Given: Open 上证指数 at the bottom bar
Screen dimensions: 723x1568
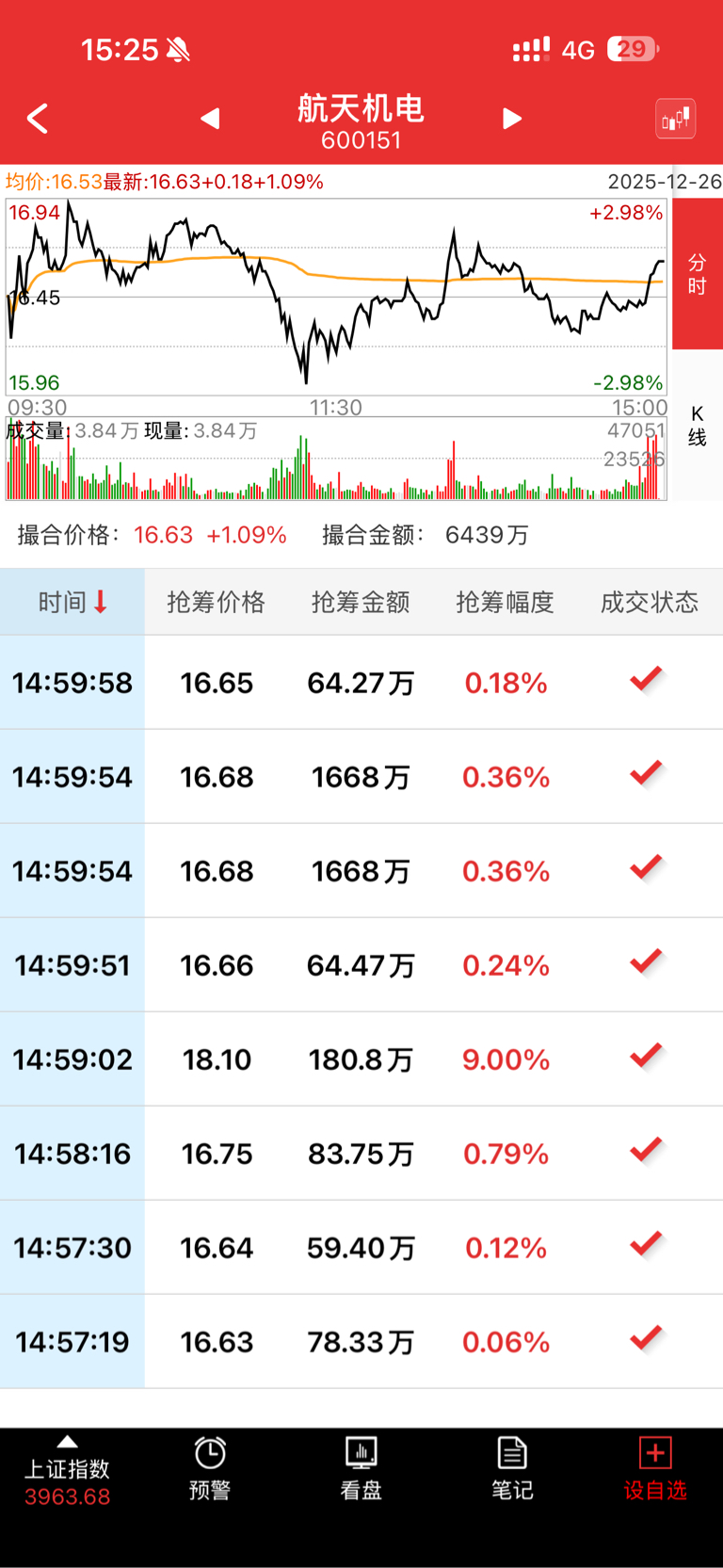Looking at the screenshot, I should (68, 1472).
